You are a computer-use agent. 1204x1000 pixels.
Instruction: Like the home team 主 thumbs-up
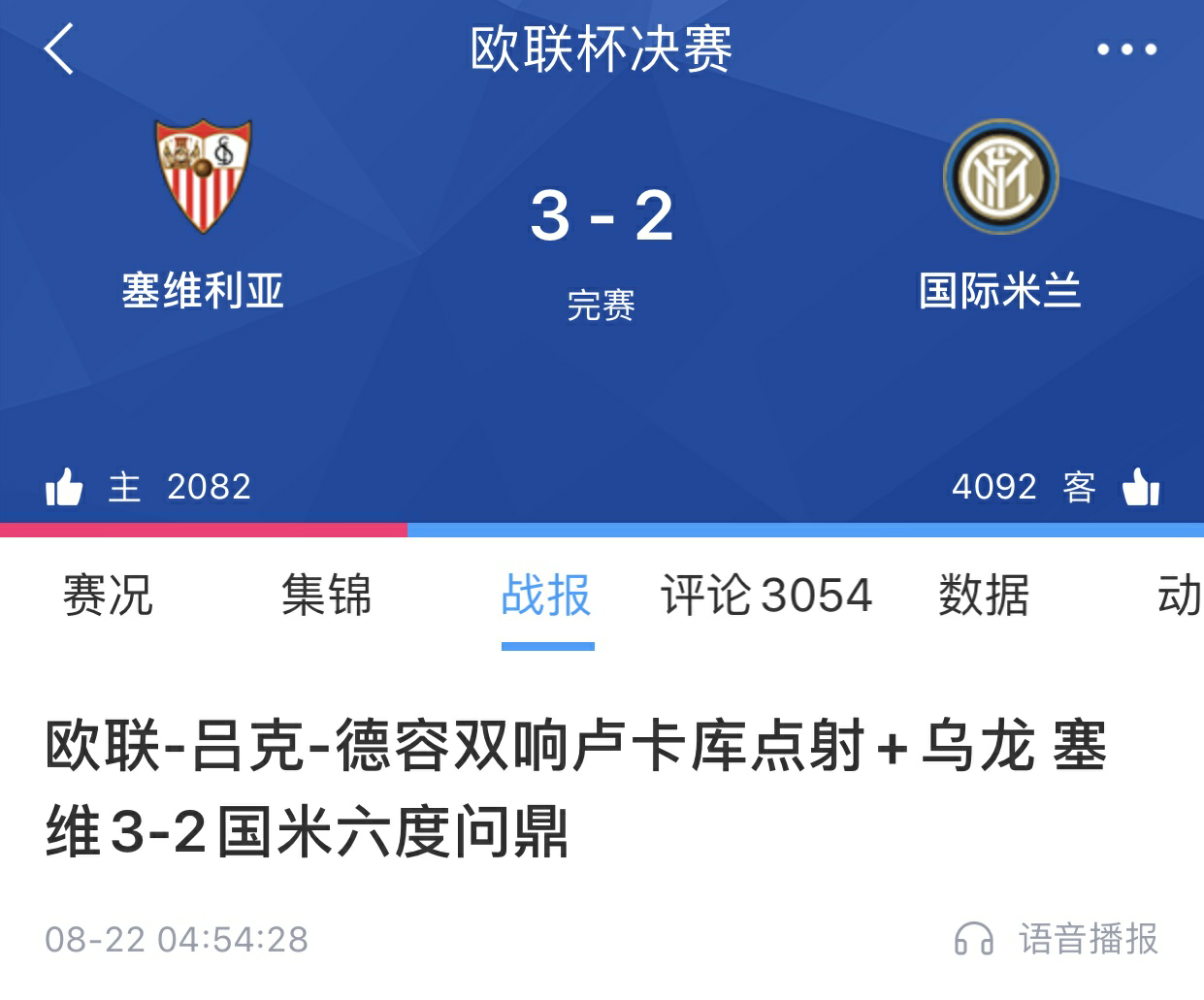coord(64,487)
